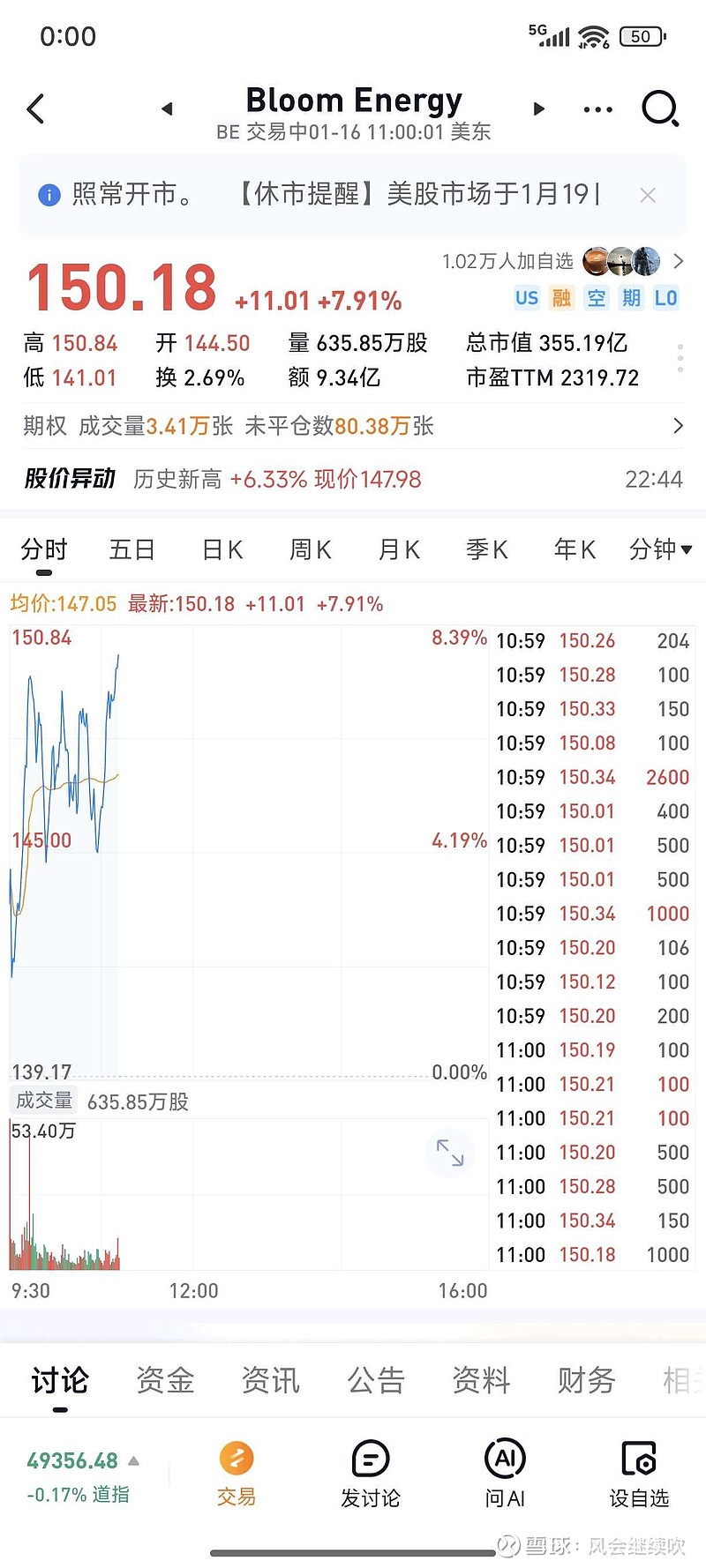Open the 财务 financials tab

585,1380
